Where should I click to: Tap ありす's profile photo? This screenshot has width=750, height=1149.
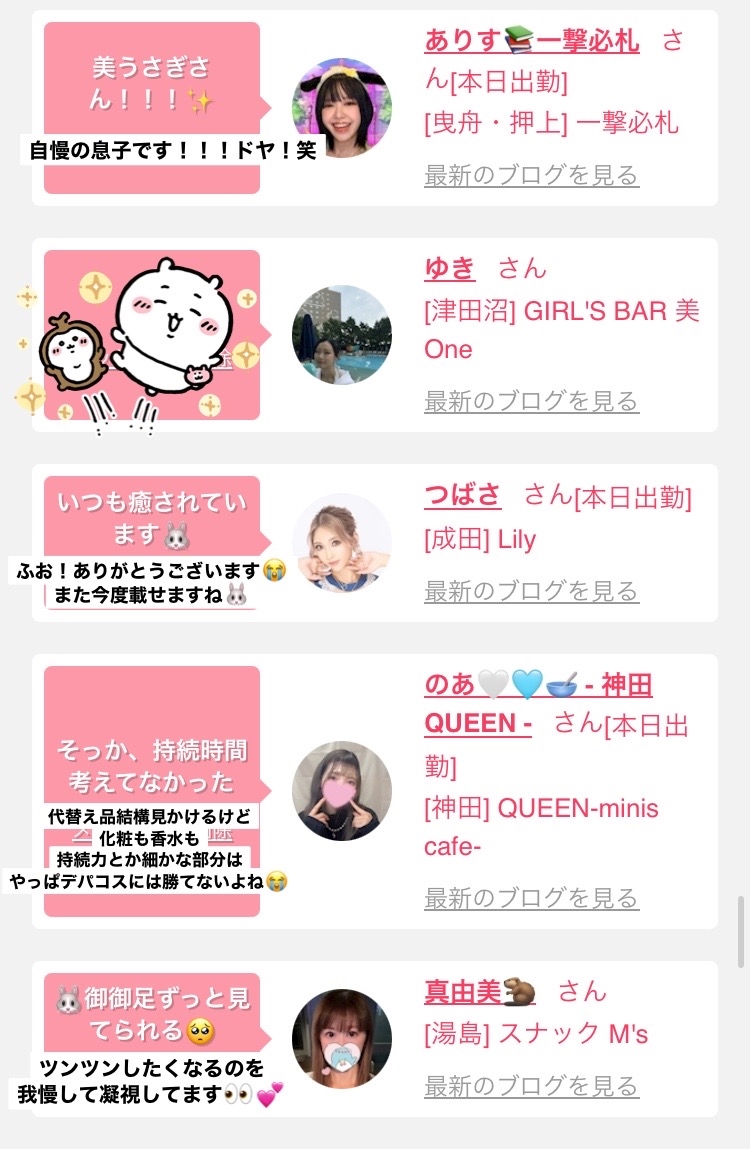pyautogui.click(x=342, y=108)
